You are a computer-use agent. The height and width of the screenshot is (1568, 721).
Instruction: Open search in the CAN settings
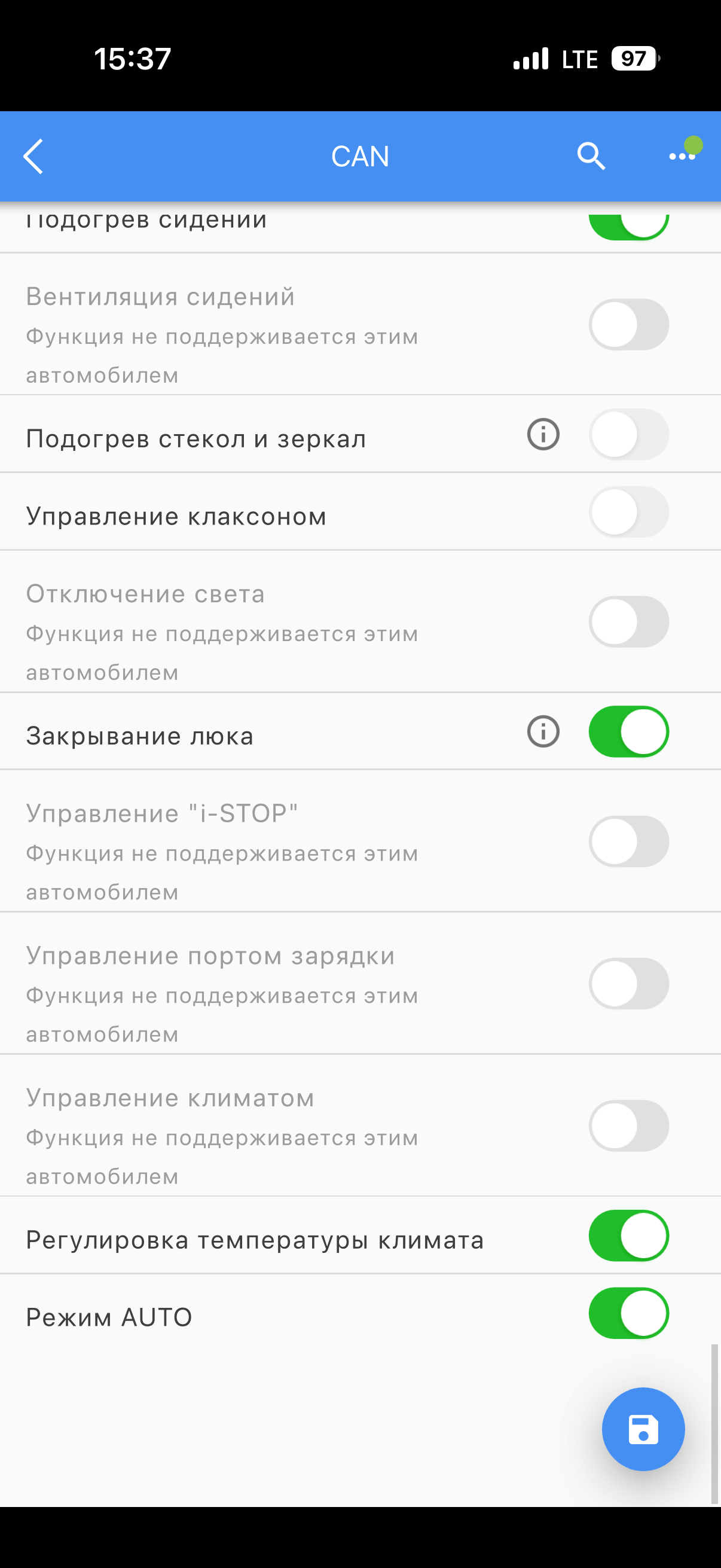pyautogui.click(x=590, y=157)
